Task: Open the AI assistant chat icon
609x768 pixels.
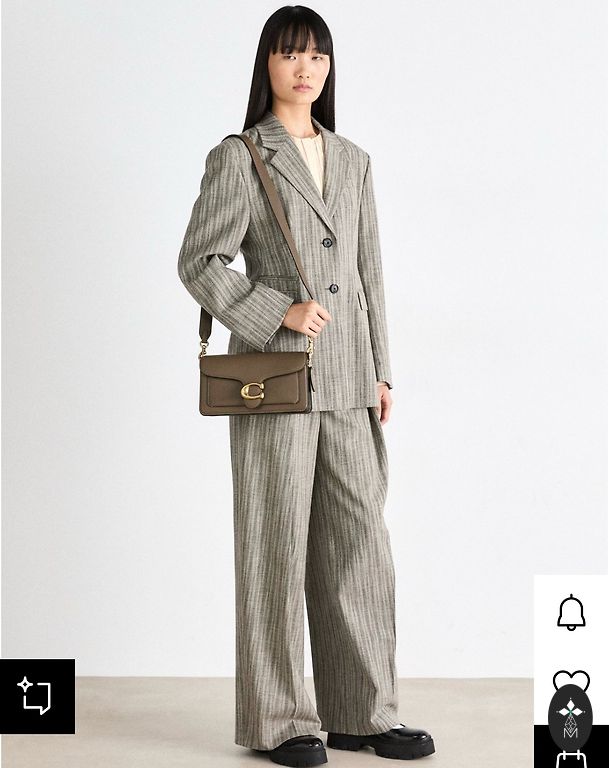Action: tap(36, 695)
